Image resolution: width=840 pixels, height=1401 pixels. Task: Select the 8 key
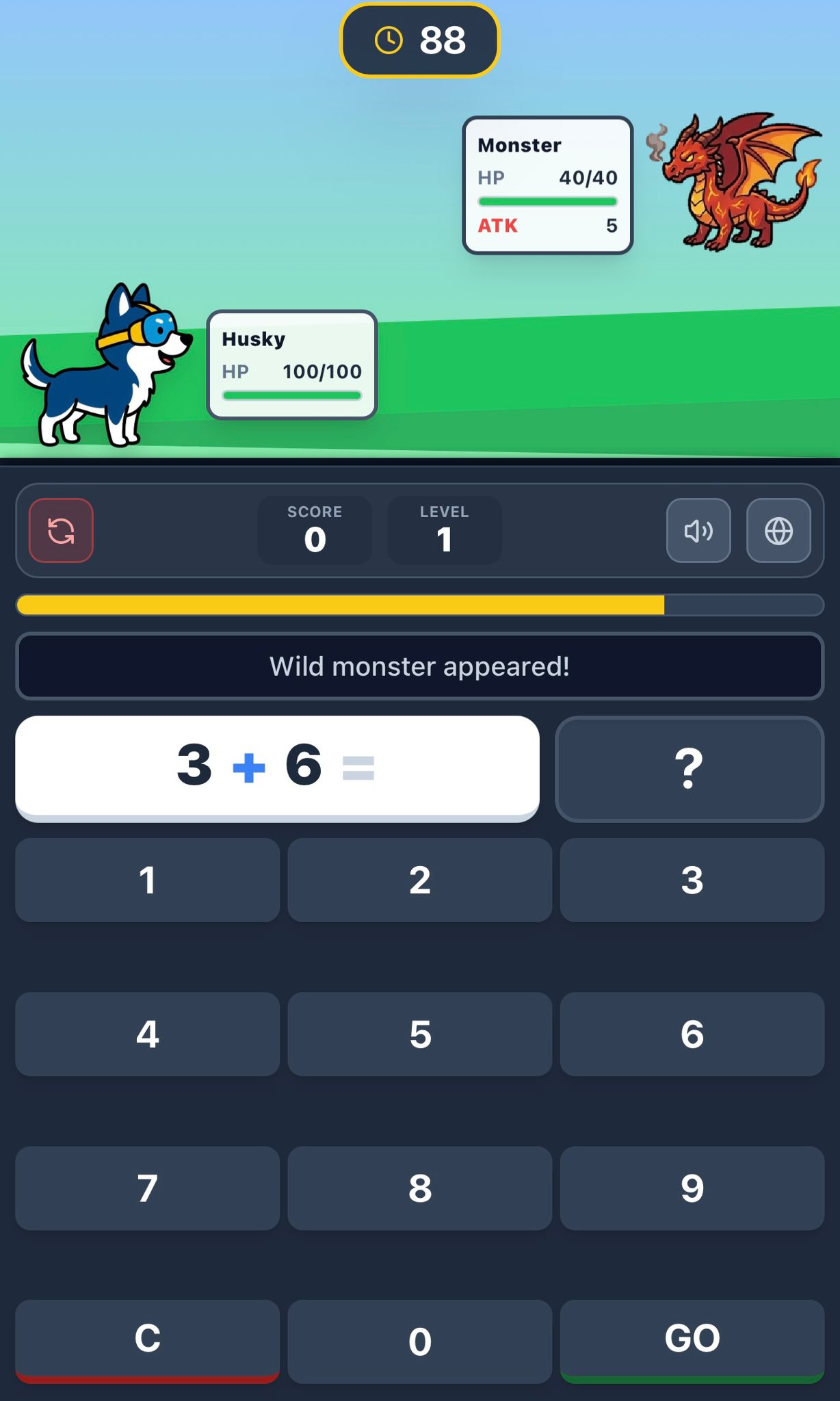point(419,1188)
